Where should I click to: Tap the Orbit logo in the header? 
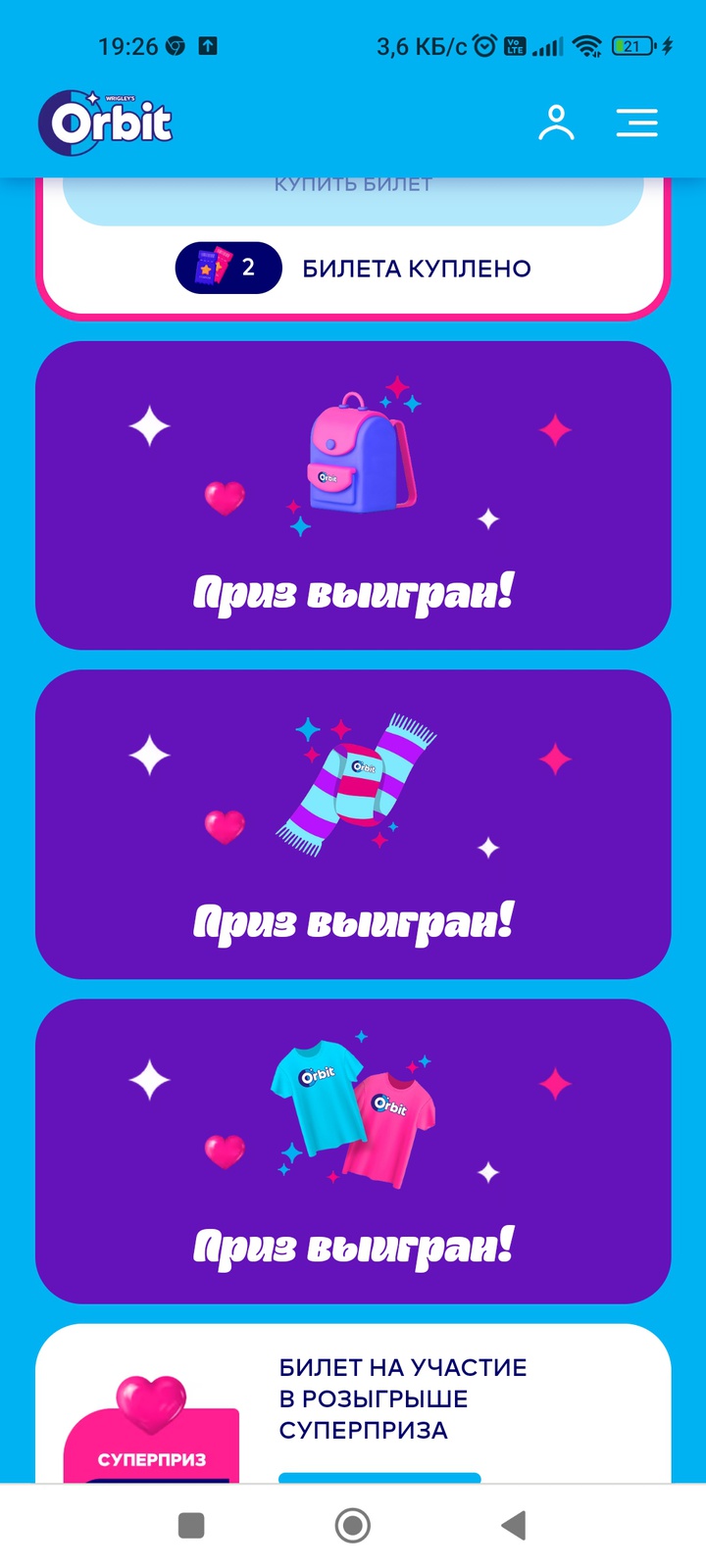(x=106, y=123)
